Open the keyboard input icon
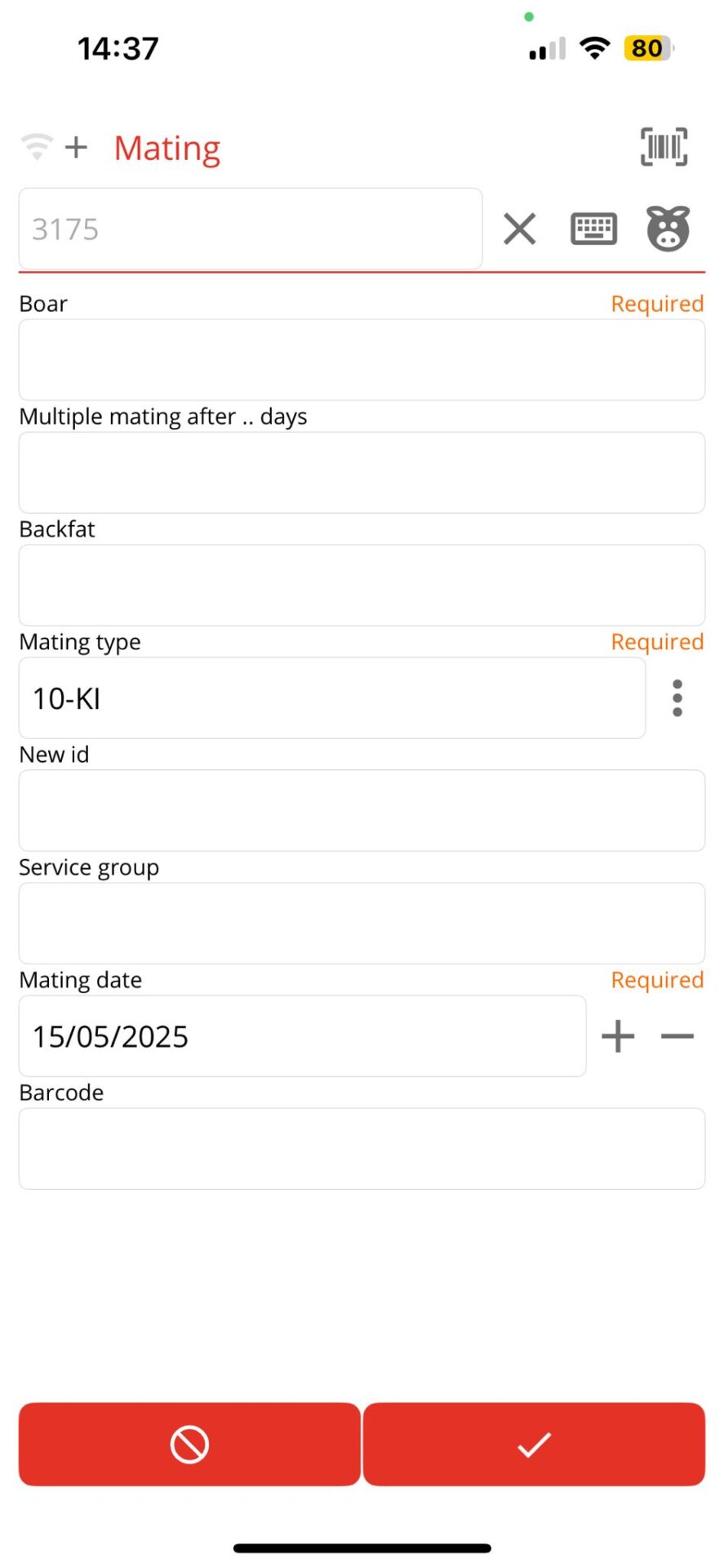This screenshot has width=724, height=1568. 593,229
